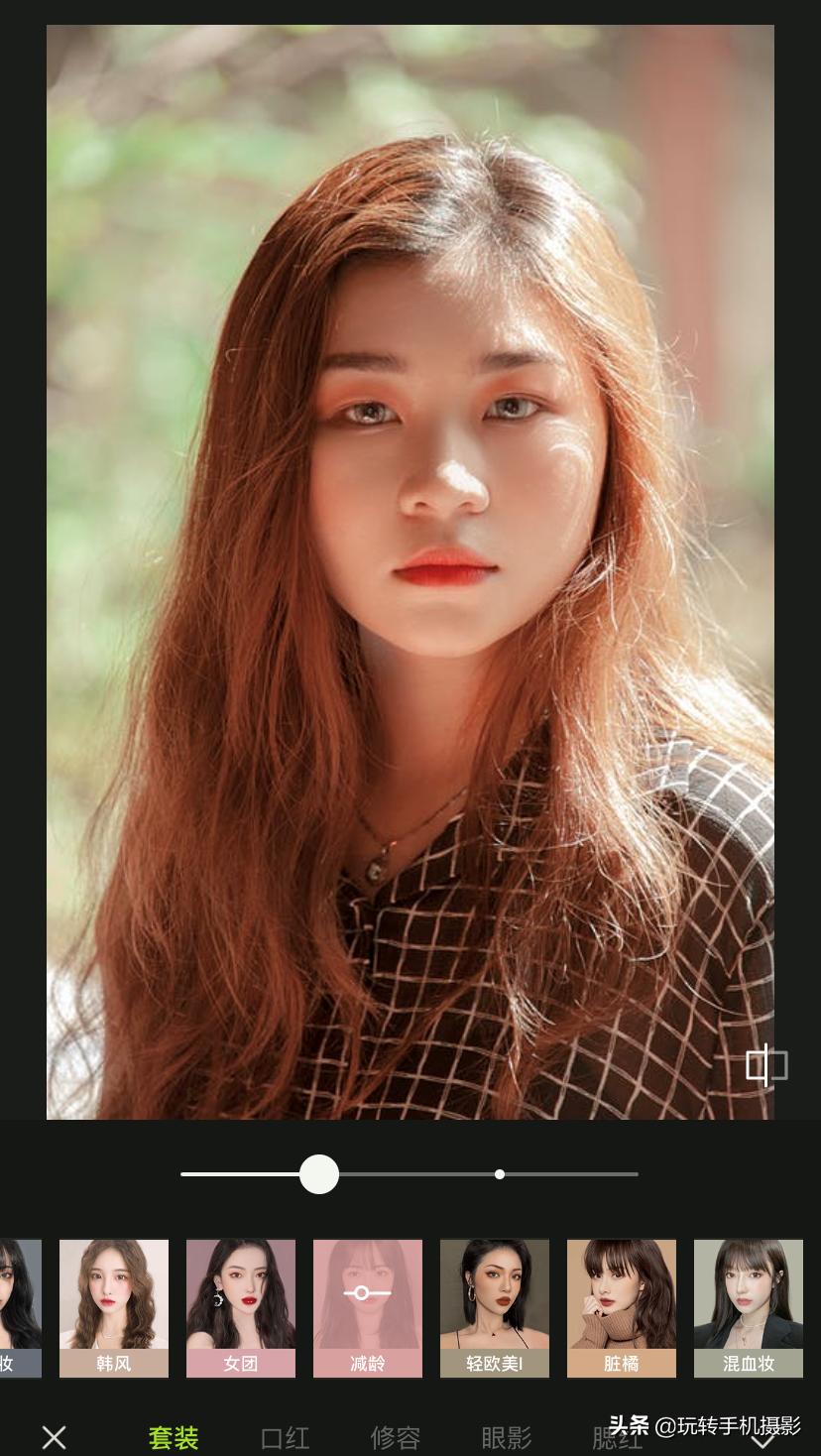Switch to the 套装 tab

(x=174, y=1437)
